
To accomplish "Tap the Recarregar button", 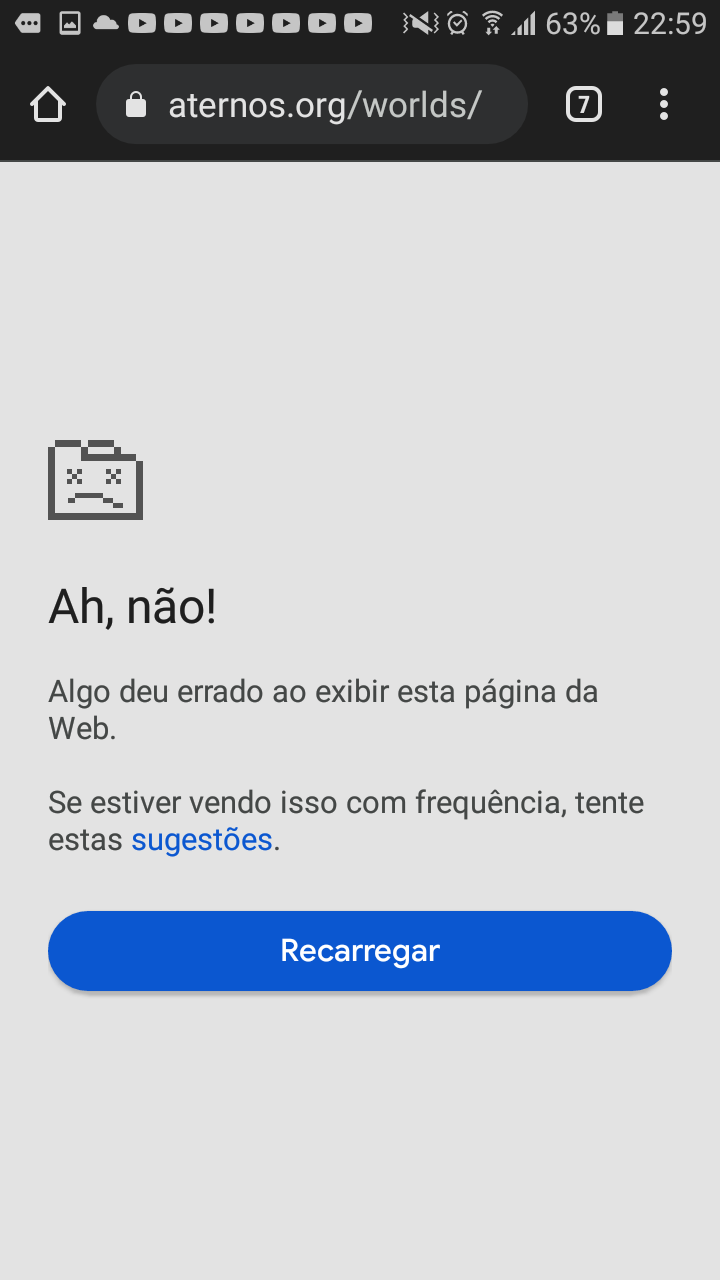I will tap(360, 951).
